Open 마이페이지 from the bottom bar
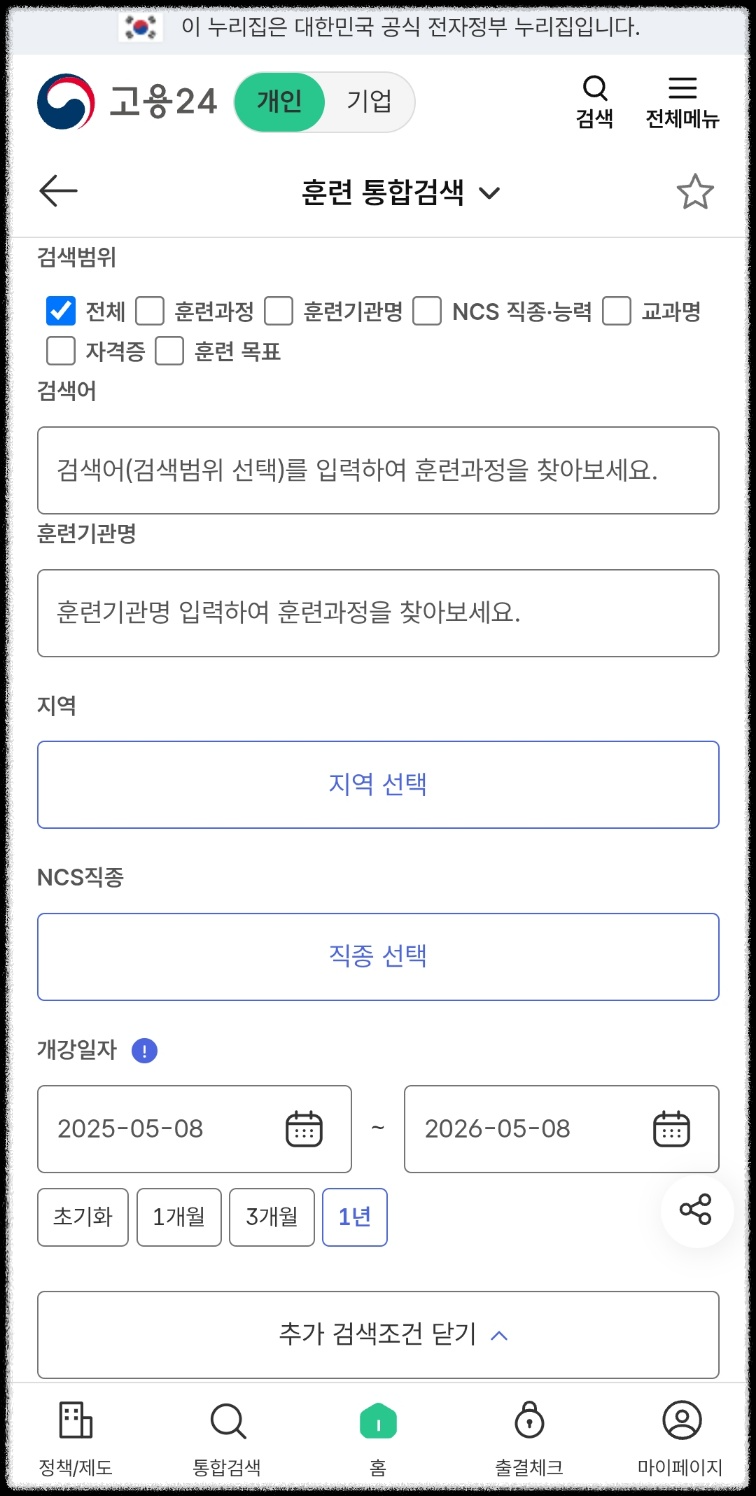Screen dimensions: 756x1496 click(681, 1437)
